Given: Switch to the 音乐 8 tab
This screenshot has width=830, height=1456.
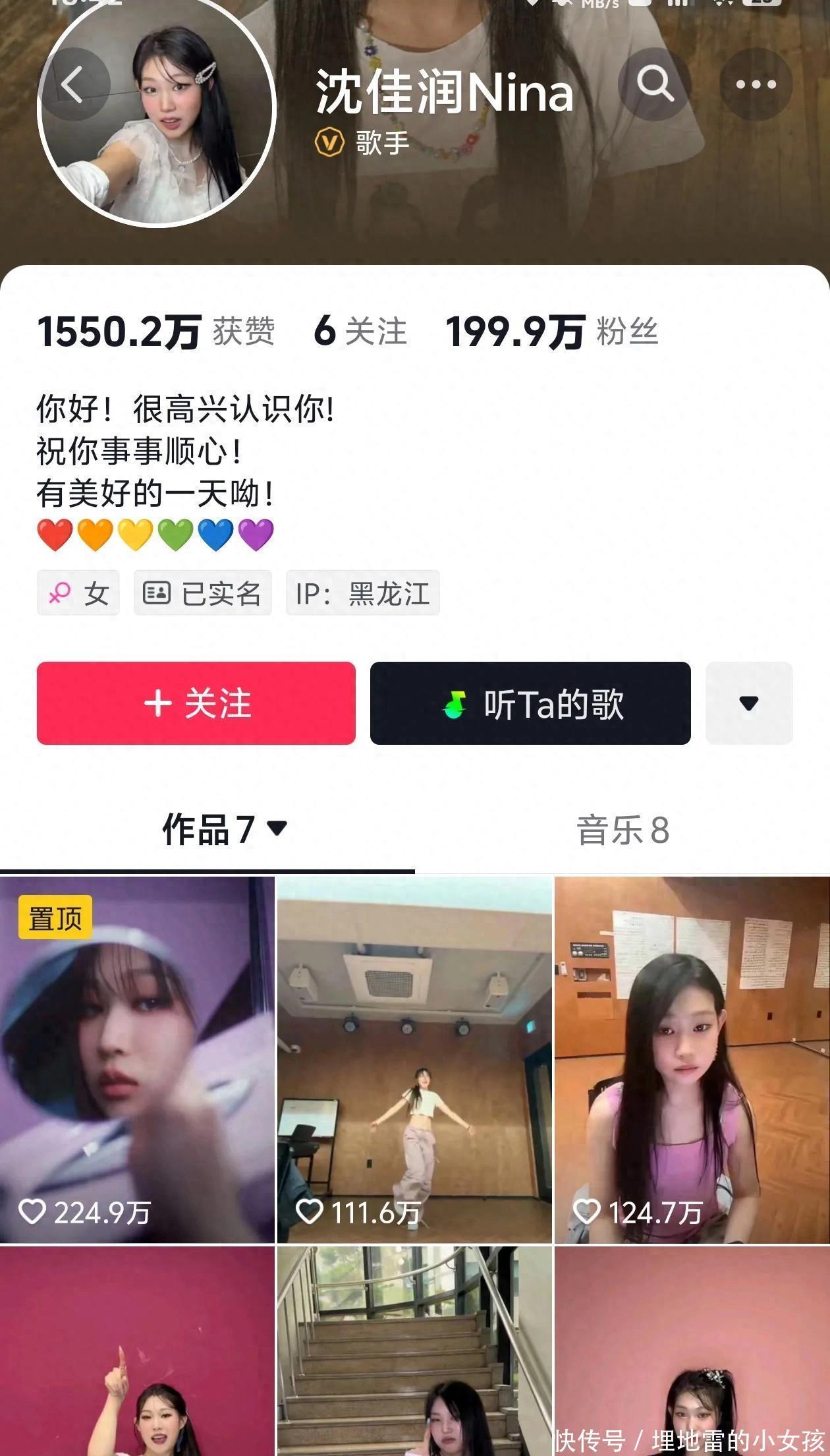Looking at the screenshot, I should pos(622,830).
